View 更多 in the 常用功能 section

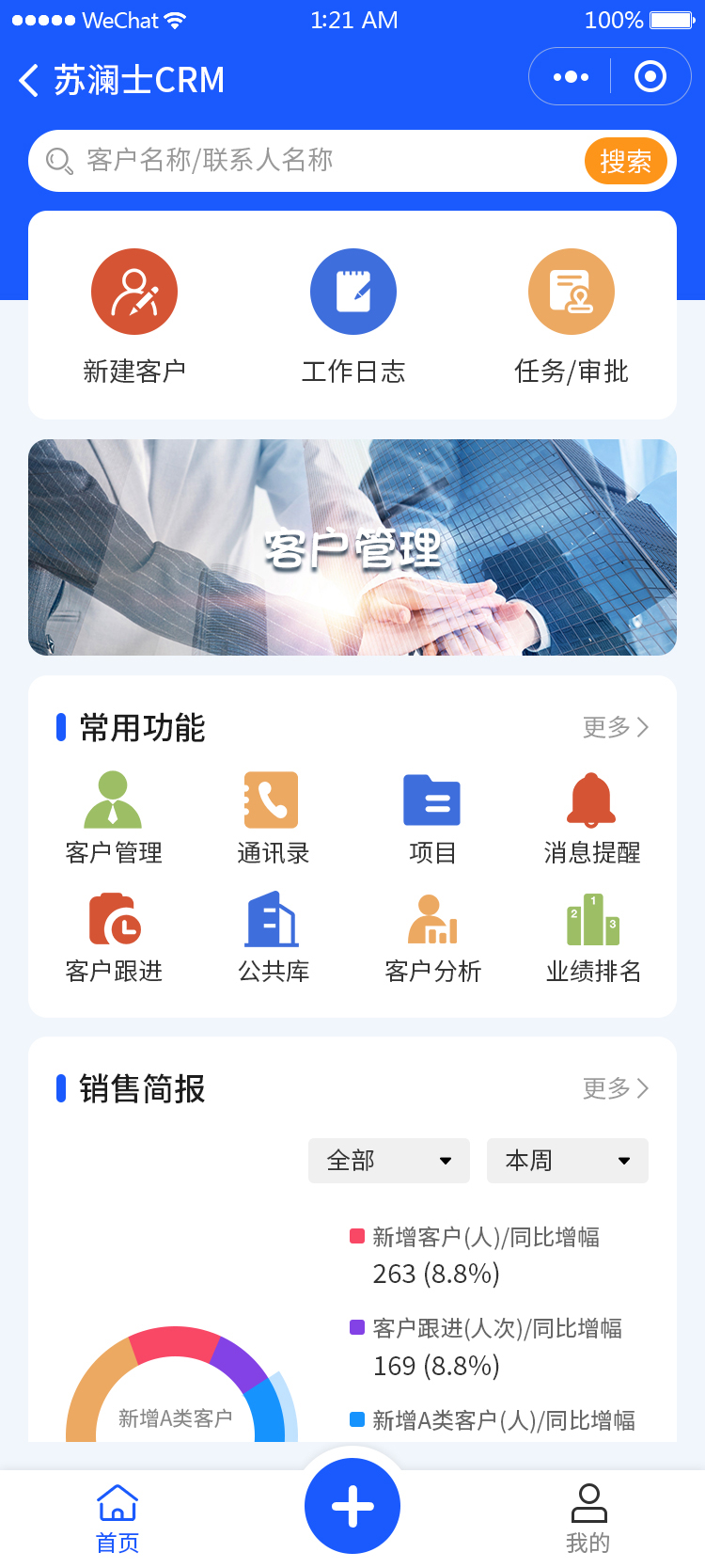[x=615, y=727]
